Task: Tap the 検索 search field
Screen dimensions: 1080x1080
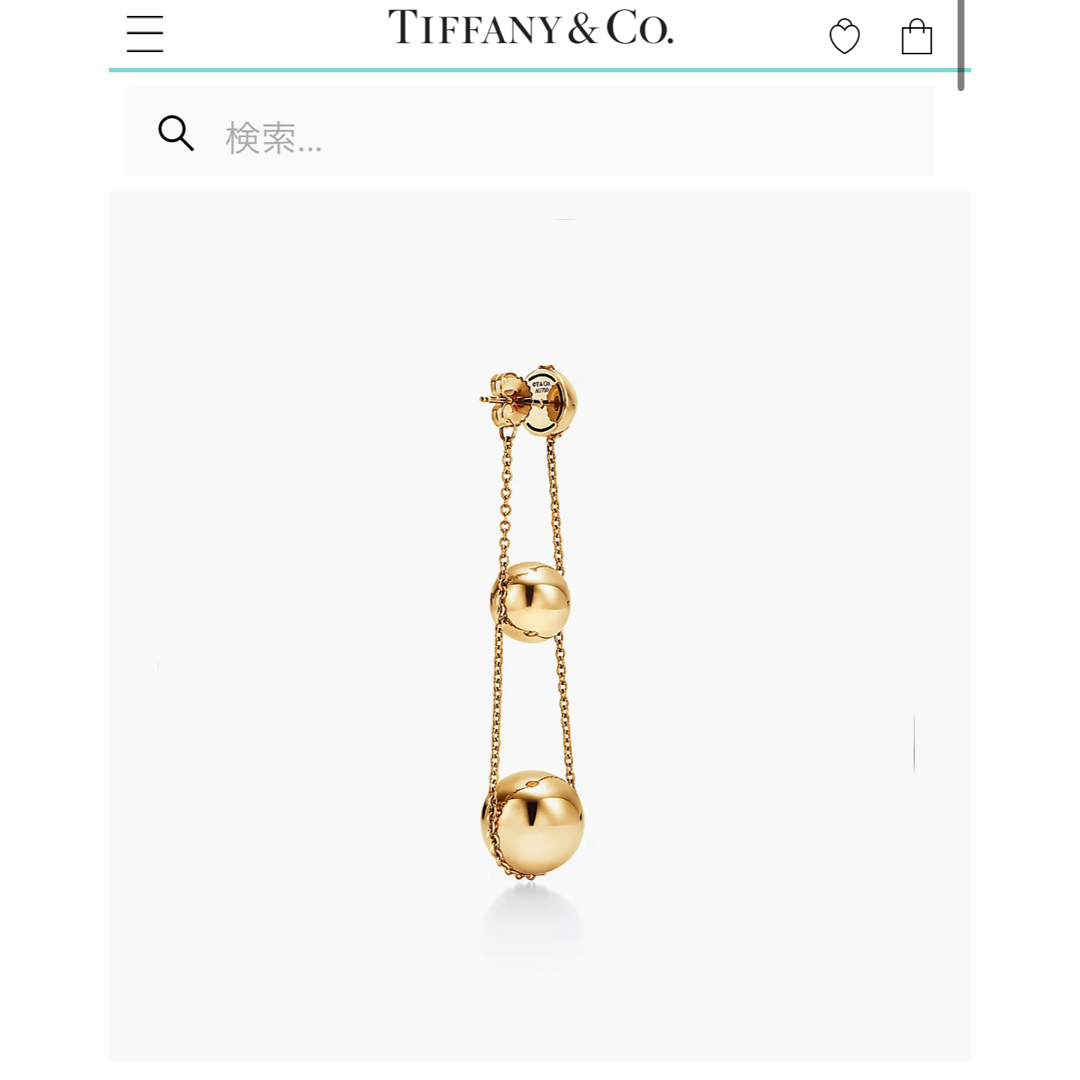Action: pos(560,137)
